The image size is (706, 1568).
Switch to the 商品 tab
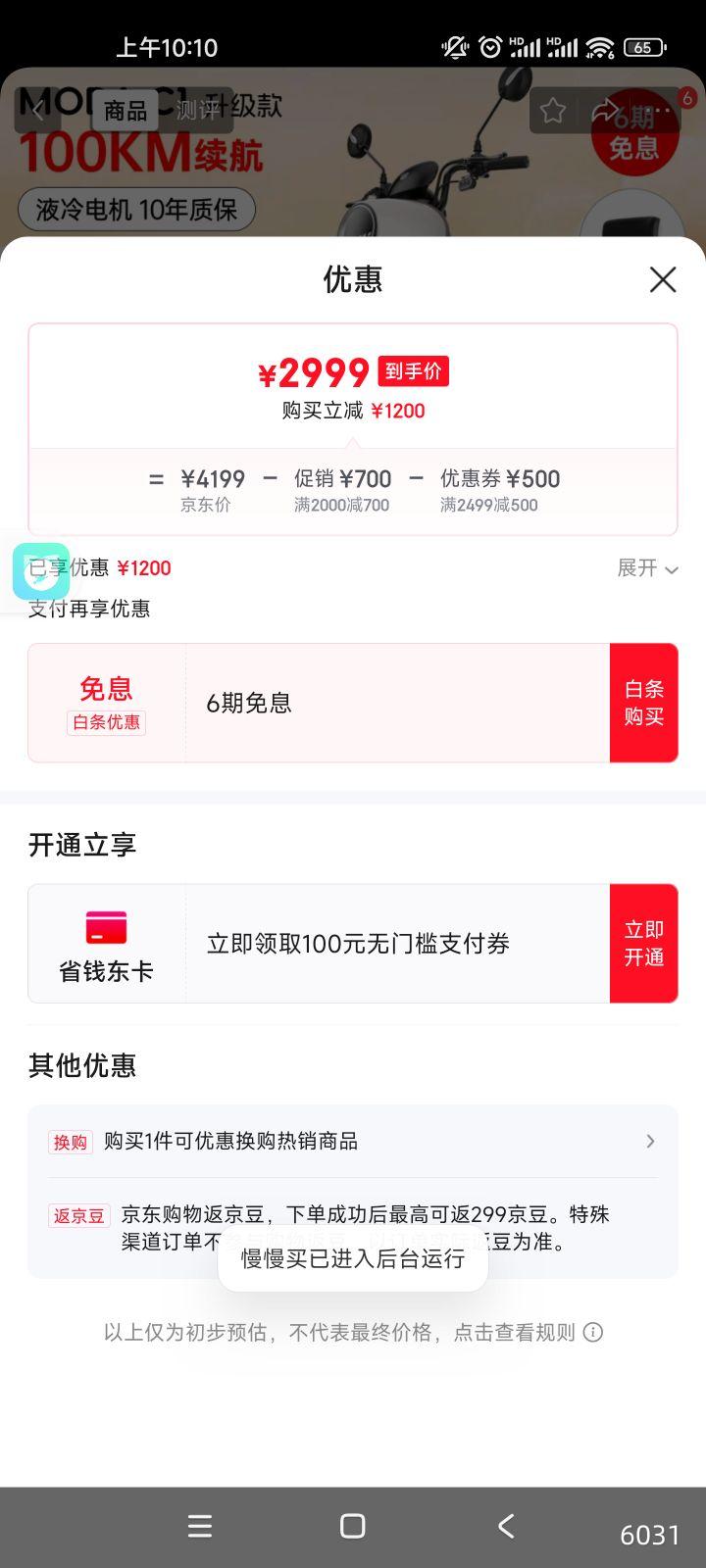tap(126, 112)
